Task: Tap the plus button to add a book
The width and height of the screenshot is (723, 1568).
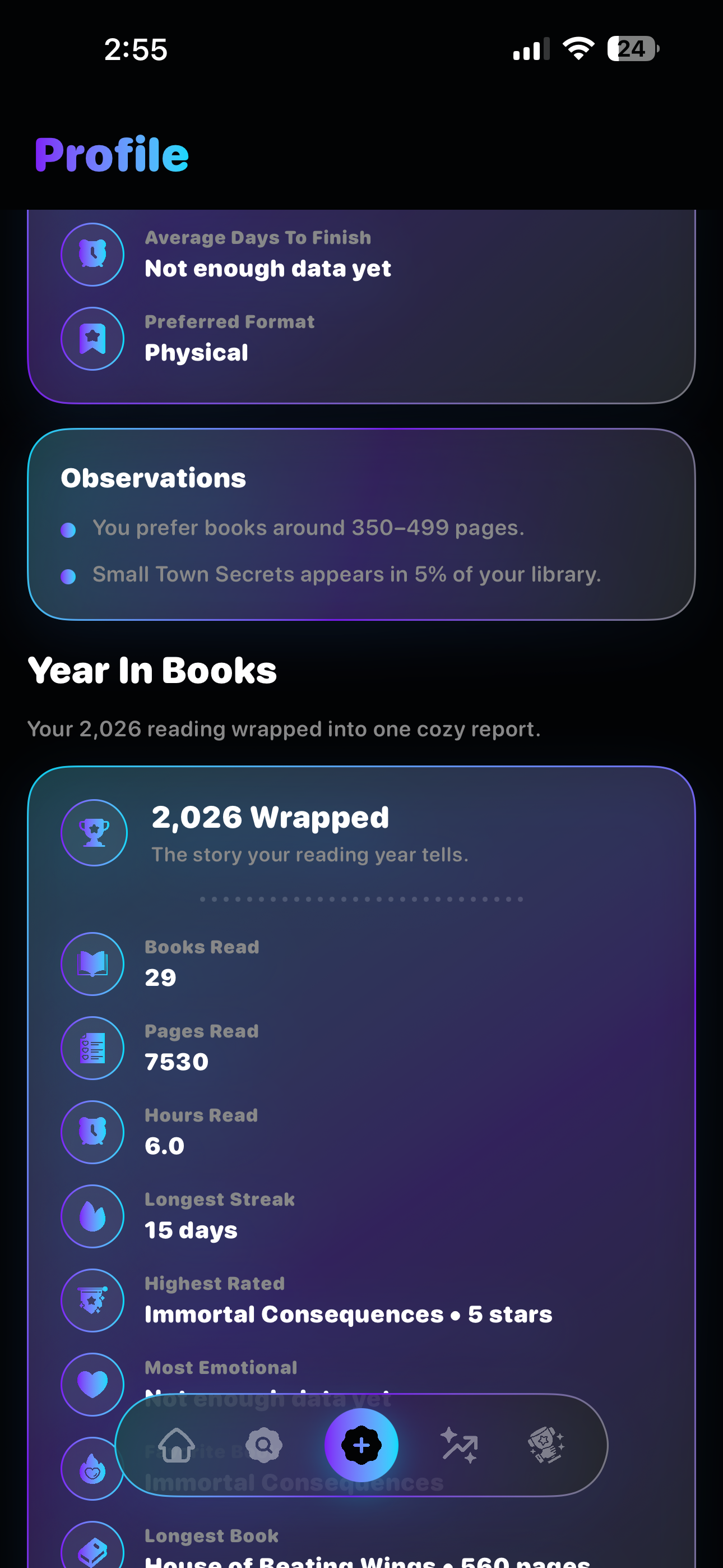Action: click(361, 1445)
